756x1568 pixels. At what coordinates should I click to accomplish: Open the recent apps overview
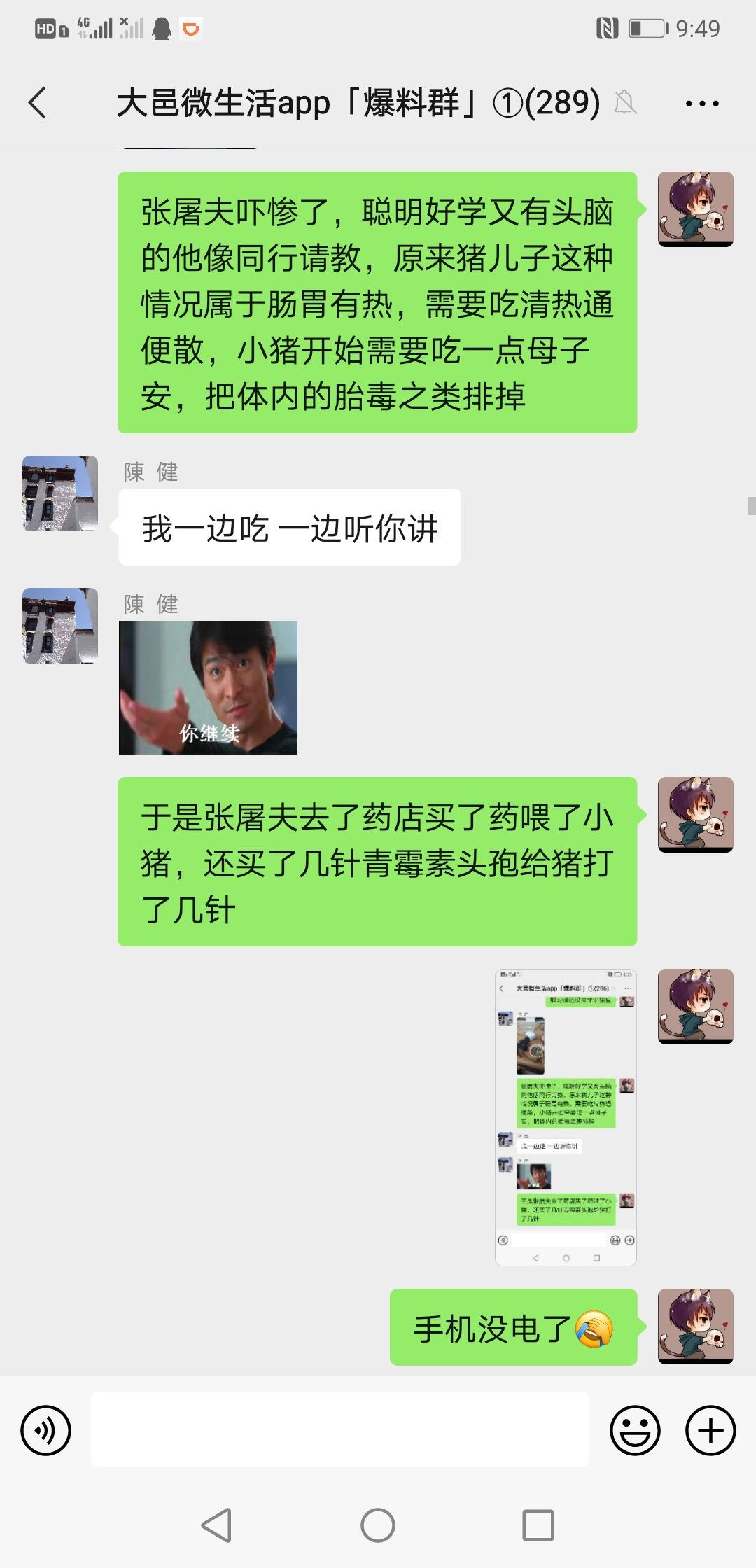538,1525
